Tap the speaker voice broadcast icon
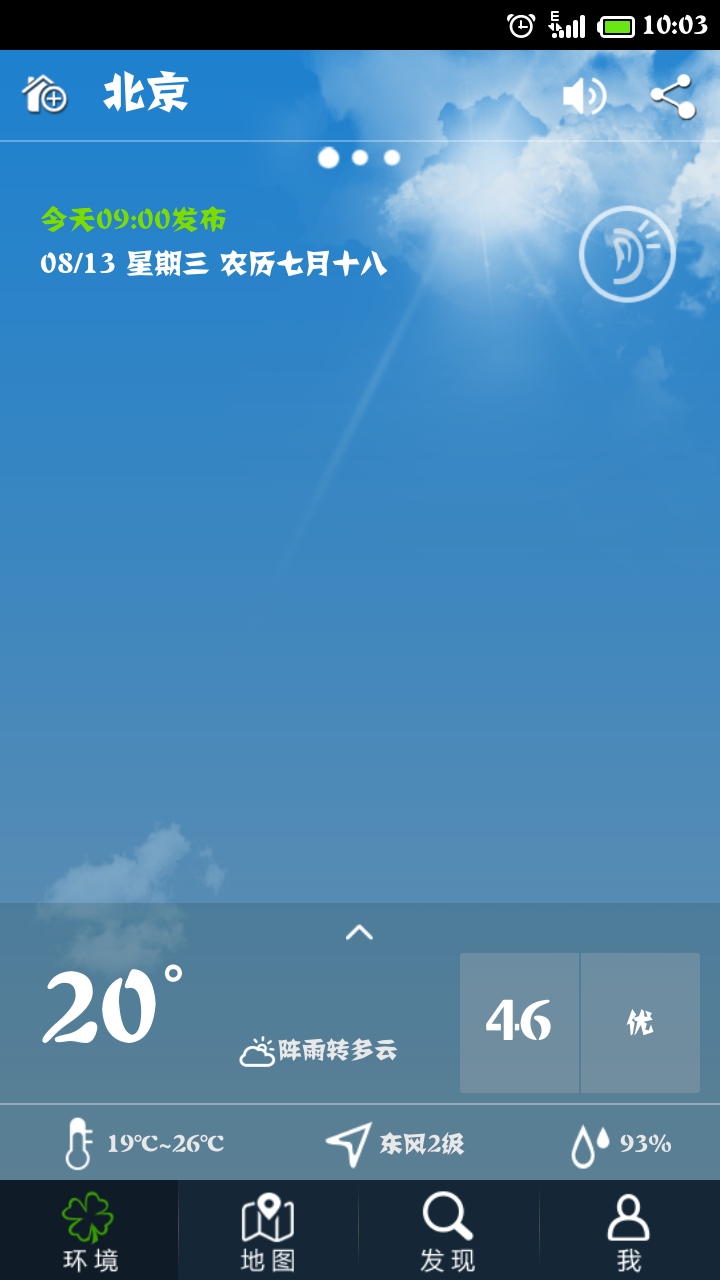Image resolution: width=720 pixels, height=1280 pixels. pyautogui.click(x=584, y=96)
